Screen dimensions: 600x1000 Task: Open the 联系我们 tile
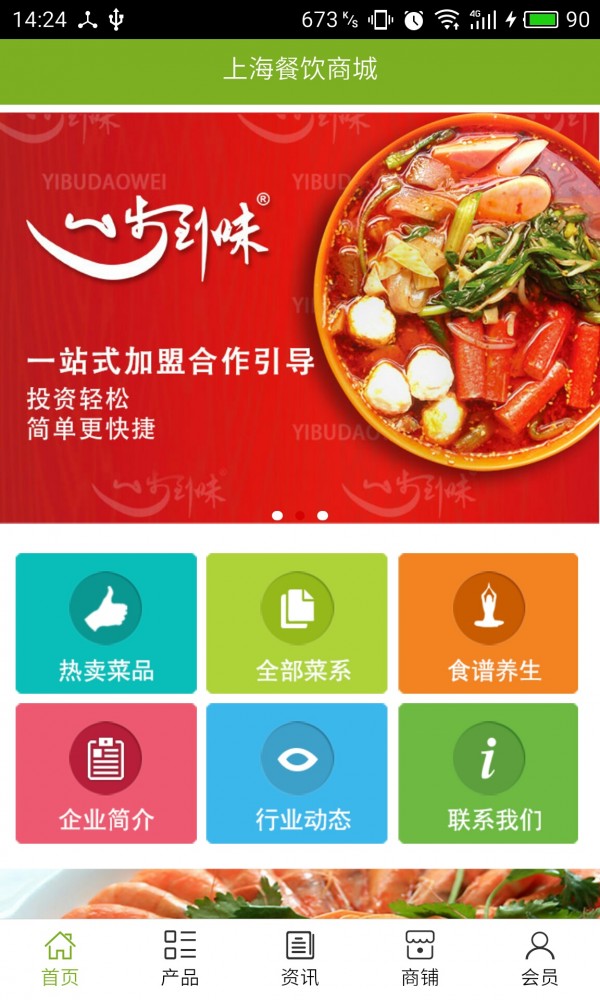pyautogui.click(x=488, y=773)
